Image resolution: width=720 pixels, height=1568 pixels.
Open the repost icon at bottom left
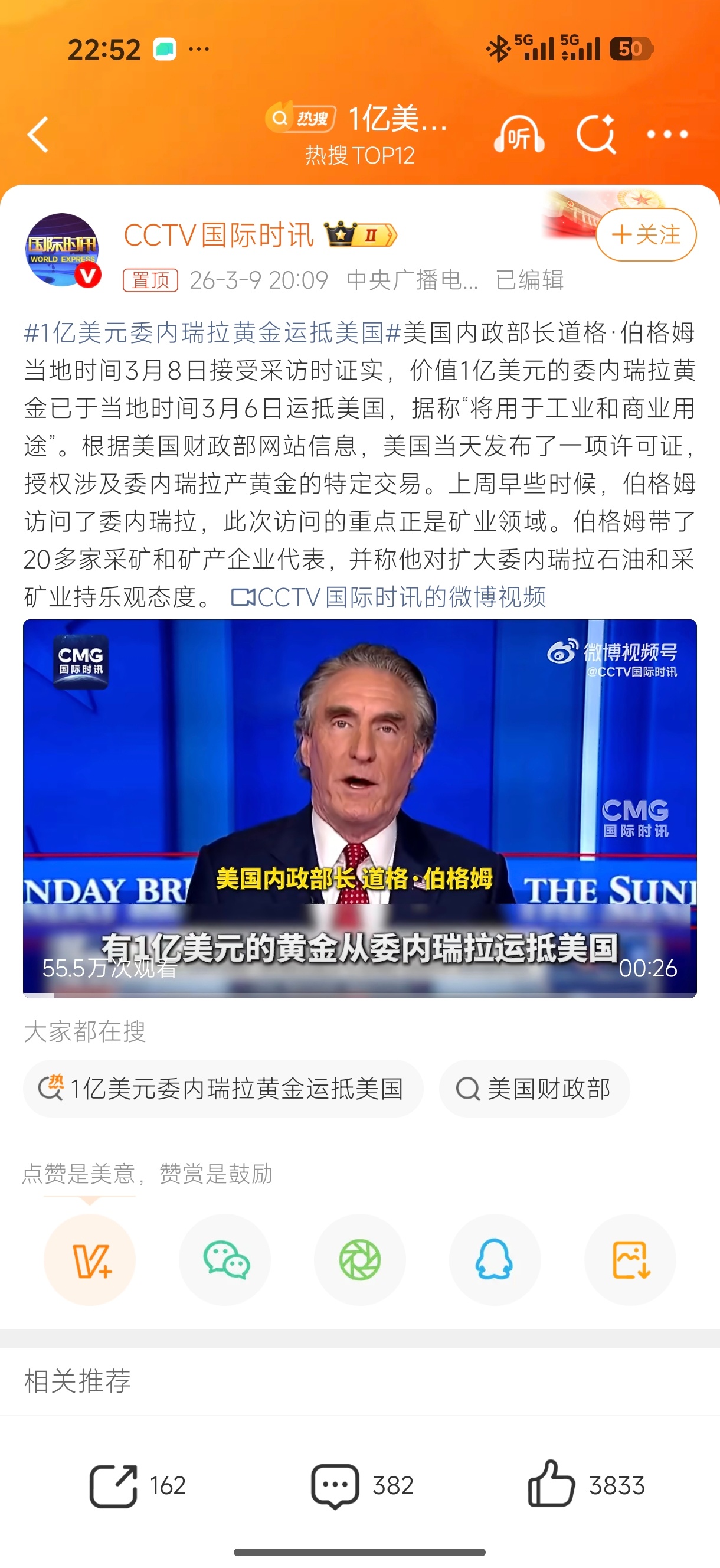tap(113, 1485)
